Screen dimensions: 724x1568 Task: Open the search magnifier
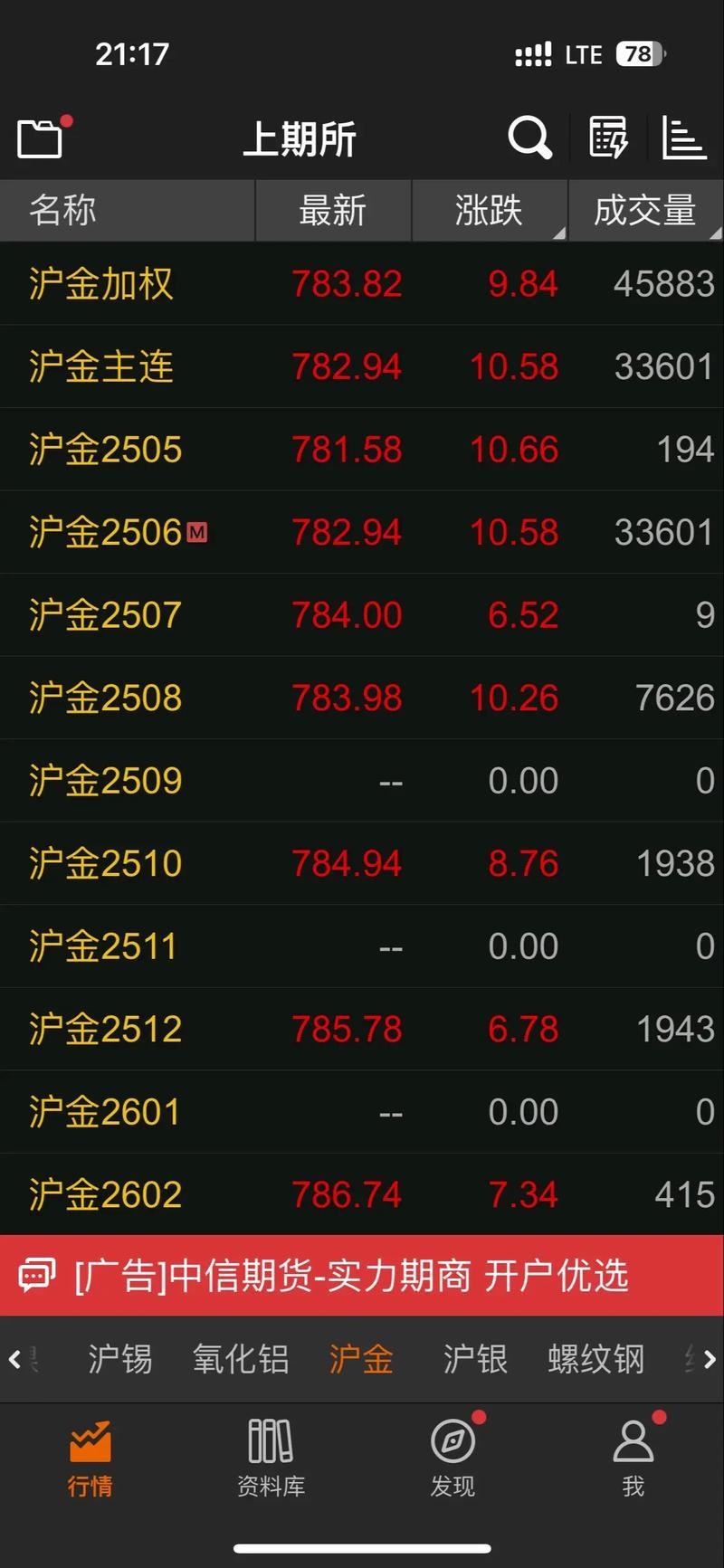(x=529, y=138)
